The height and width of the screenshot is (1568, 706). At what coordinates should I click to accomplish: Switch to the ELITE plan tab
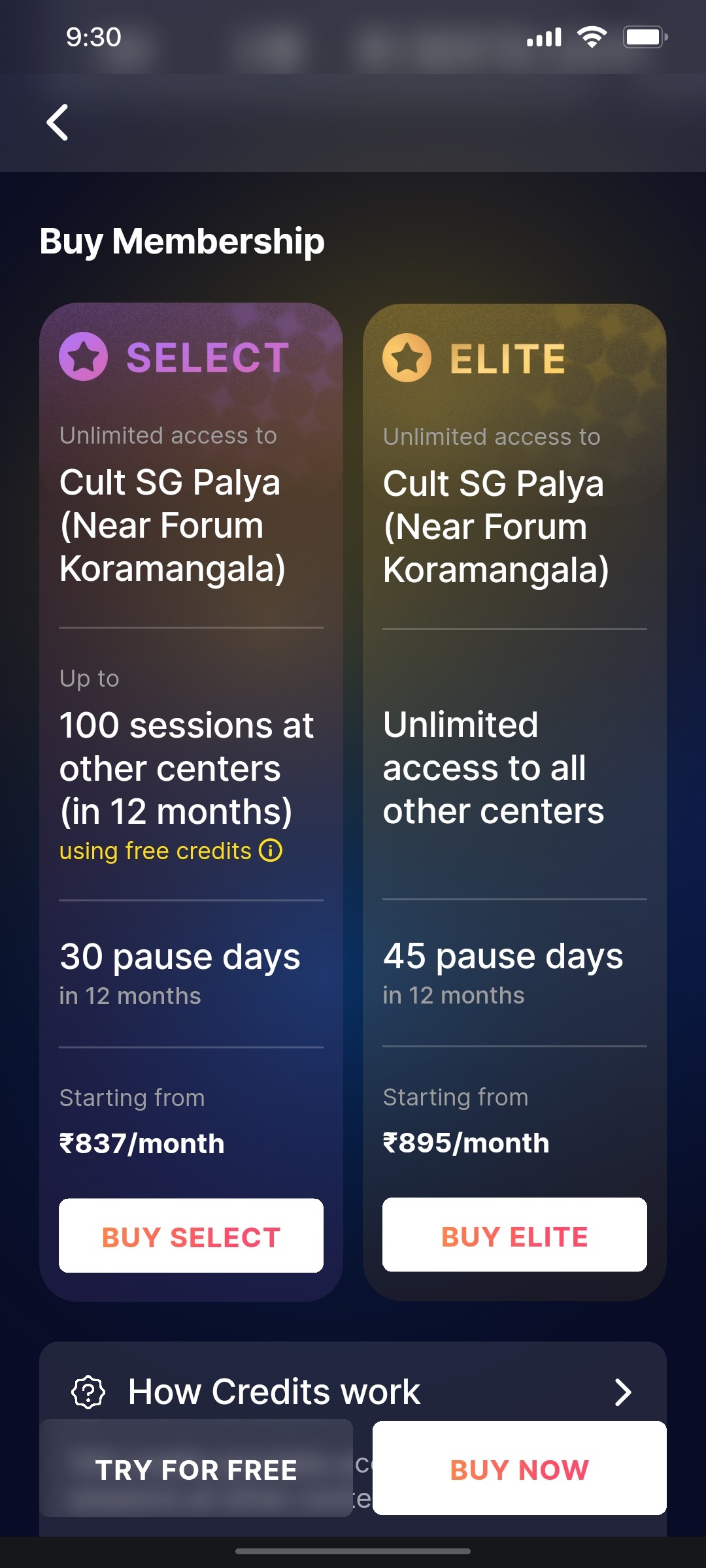point(507,357)
